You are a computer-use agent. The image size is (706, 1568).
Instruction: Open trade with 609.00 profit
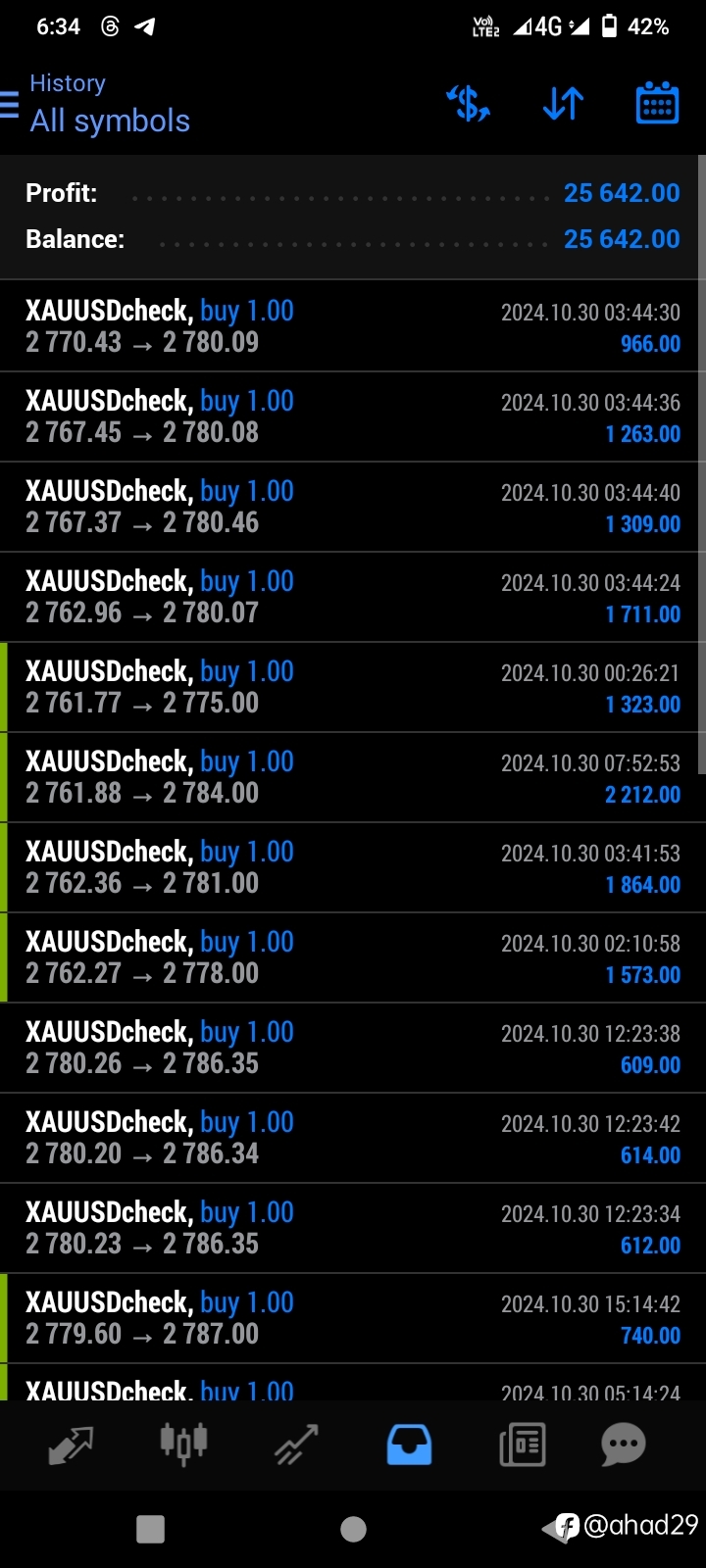(x=353, y=1048)
